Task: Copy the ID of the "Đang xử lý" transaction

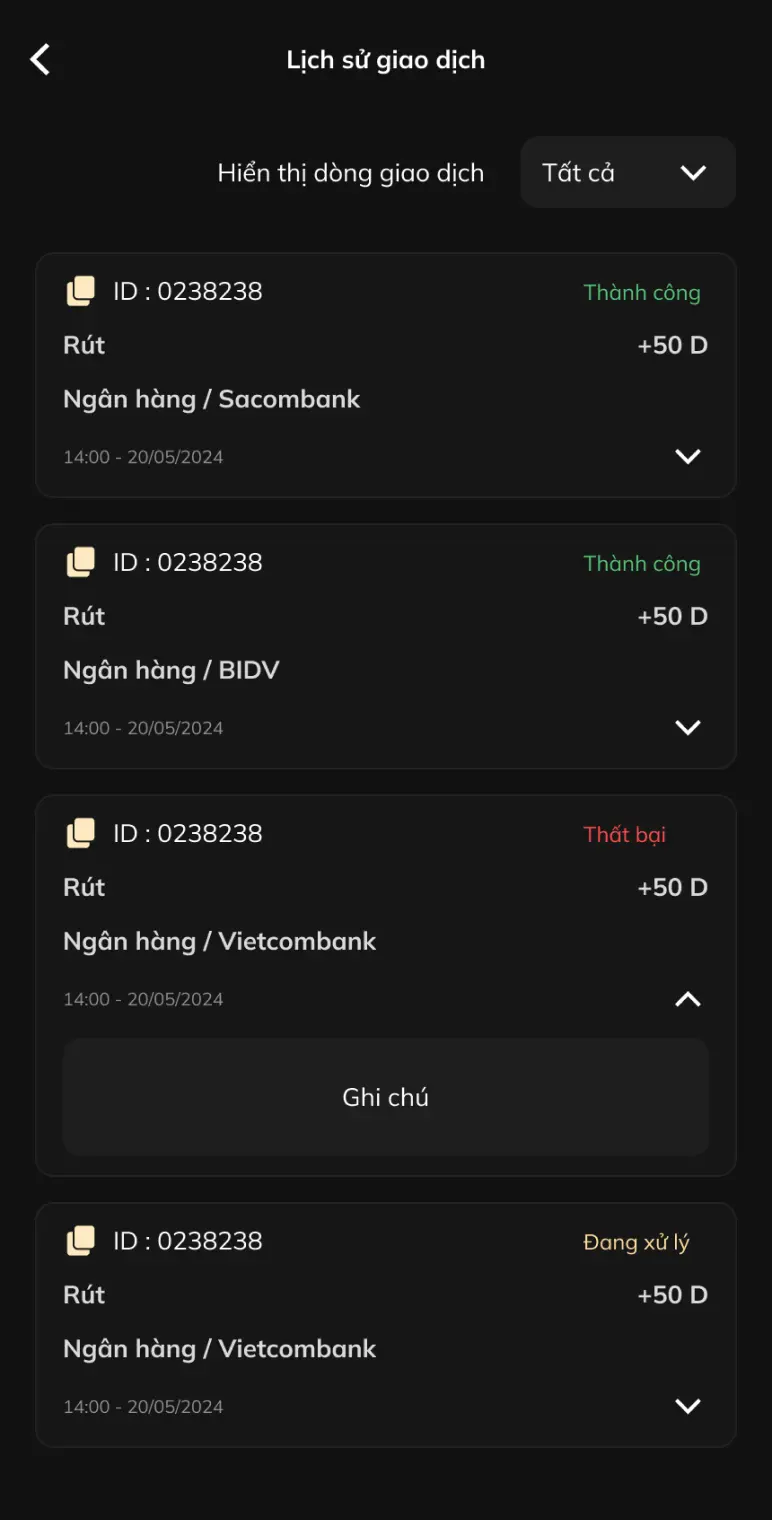Action: [80, 1241]
